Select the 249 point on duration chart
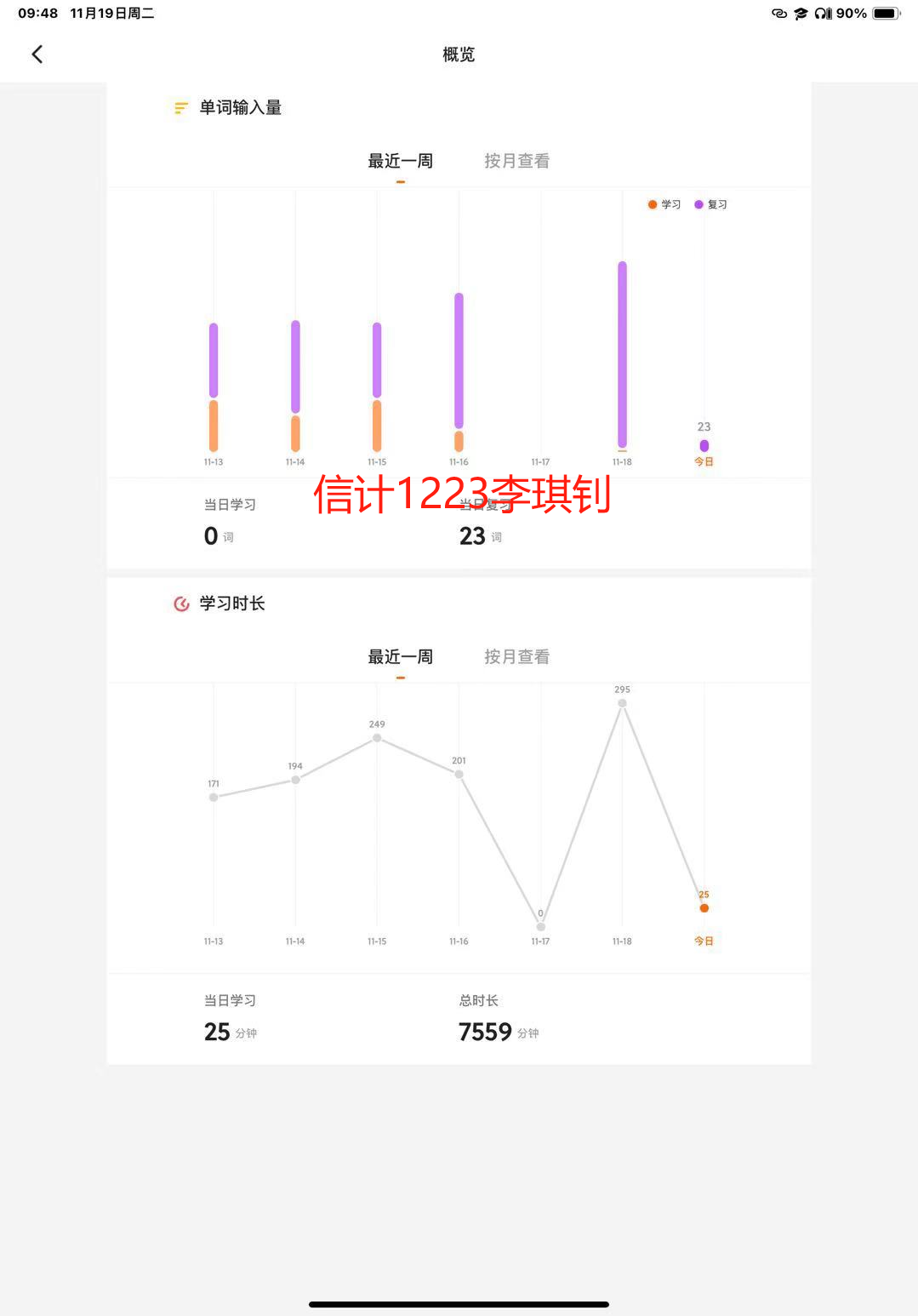The width and height of the screenshot is (918, 1316). (377, 738)
